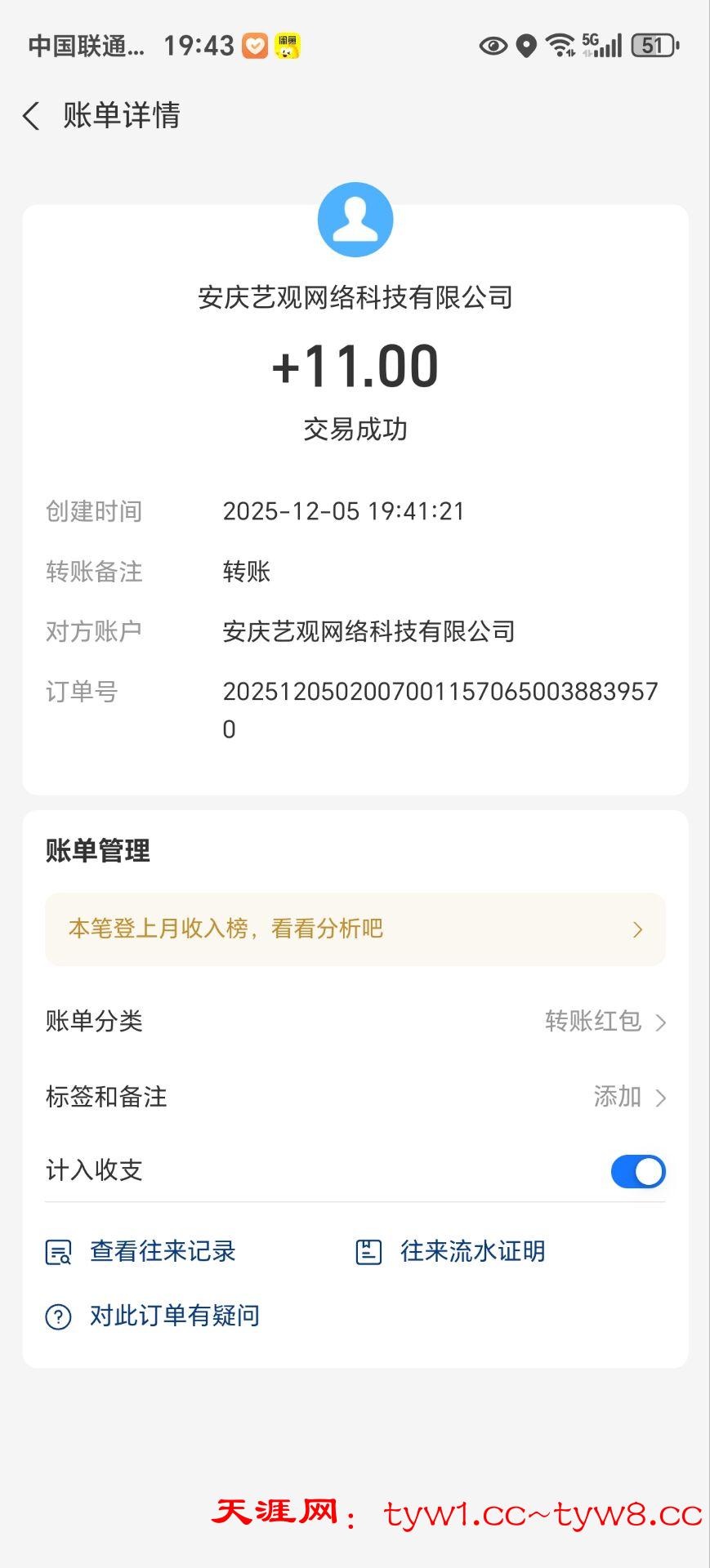Viewport: 710px width, 1568px height.
Task: Change the 账单分类 category
Action: pos(605,1022)
